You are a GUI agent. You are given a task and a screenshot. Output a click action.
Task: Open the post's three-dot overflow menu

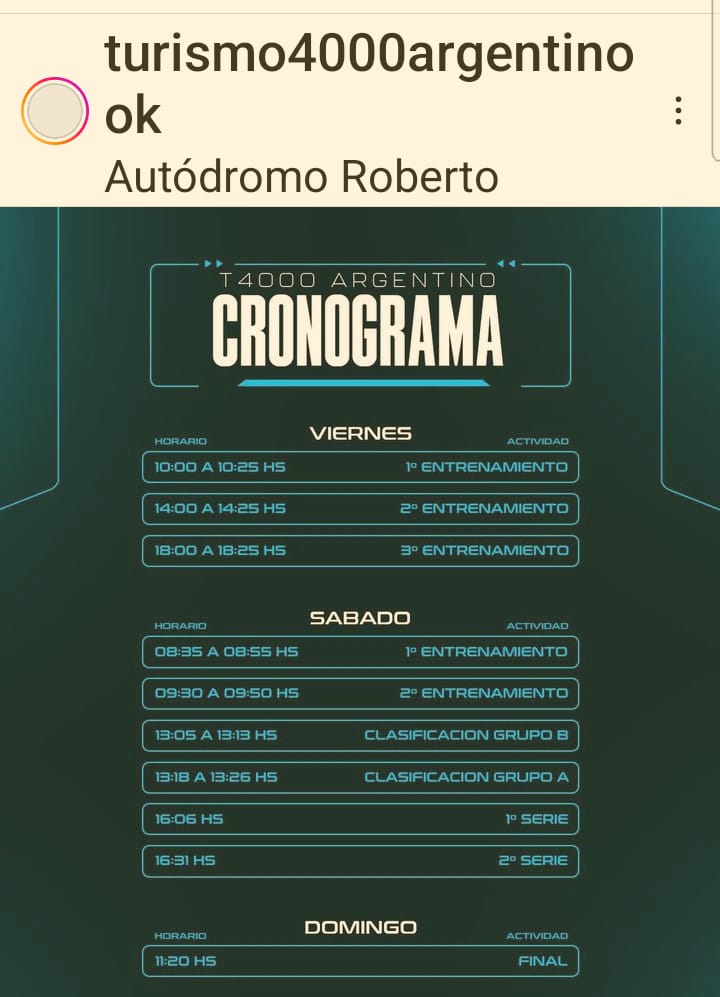(679, 111)
